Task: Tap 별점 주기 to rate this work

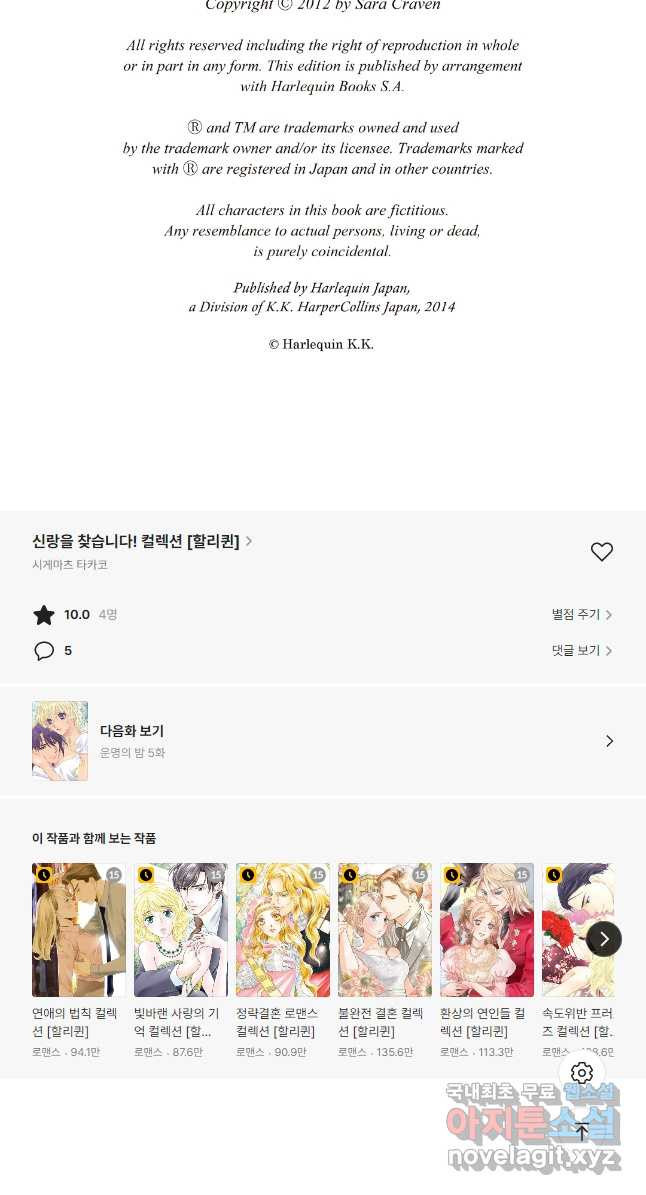Action: pos(582,614)
